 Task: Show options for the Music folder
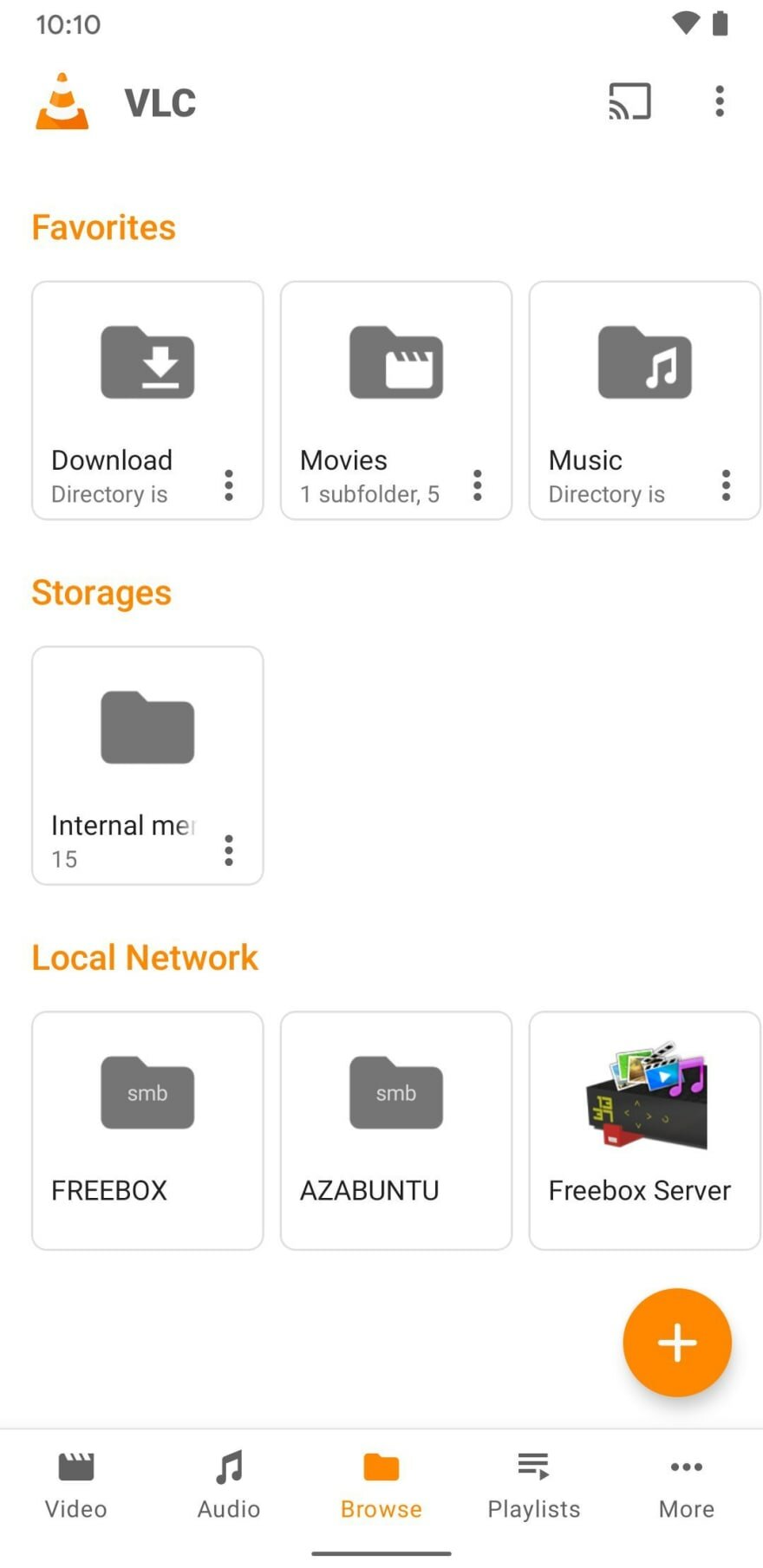click(x=727, y=485)
